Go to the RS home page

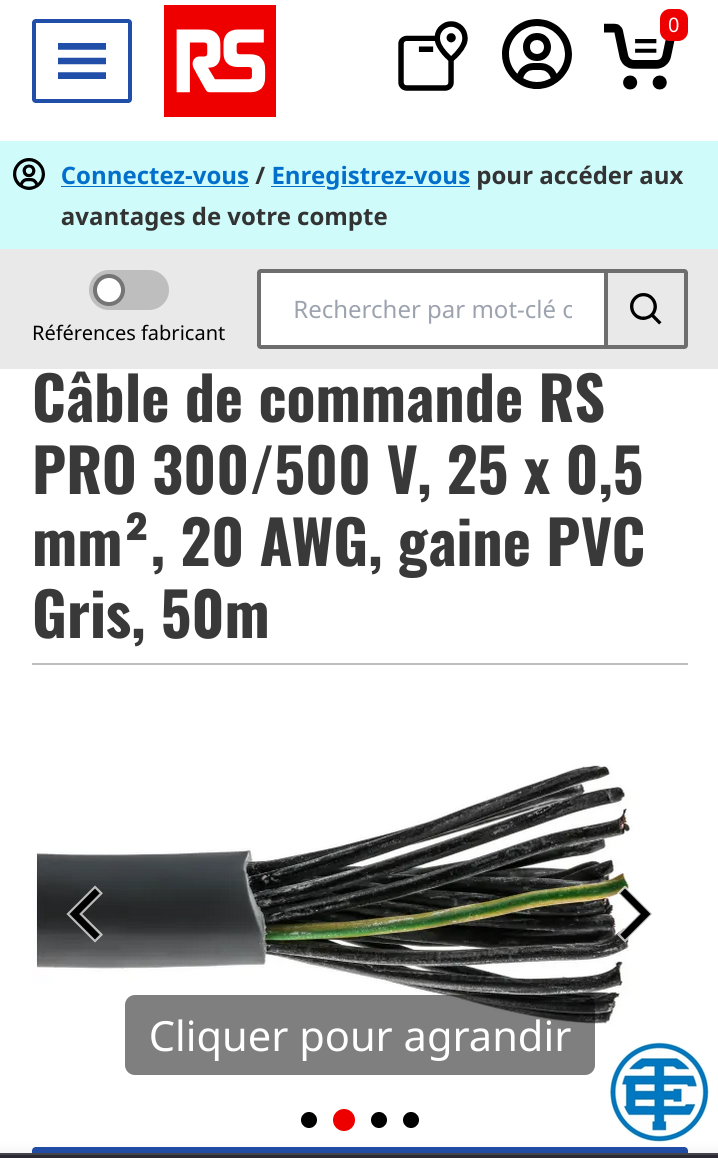point(220,61)
